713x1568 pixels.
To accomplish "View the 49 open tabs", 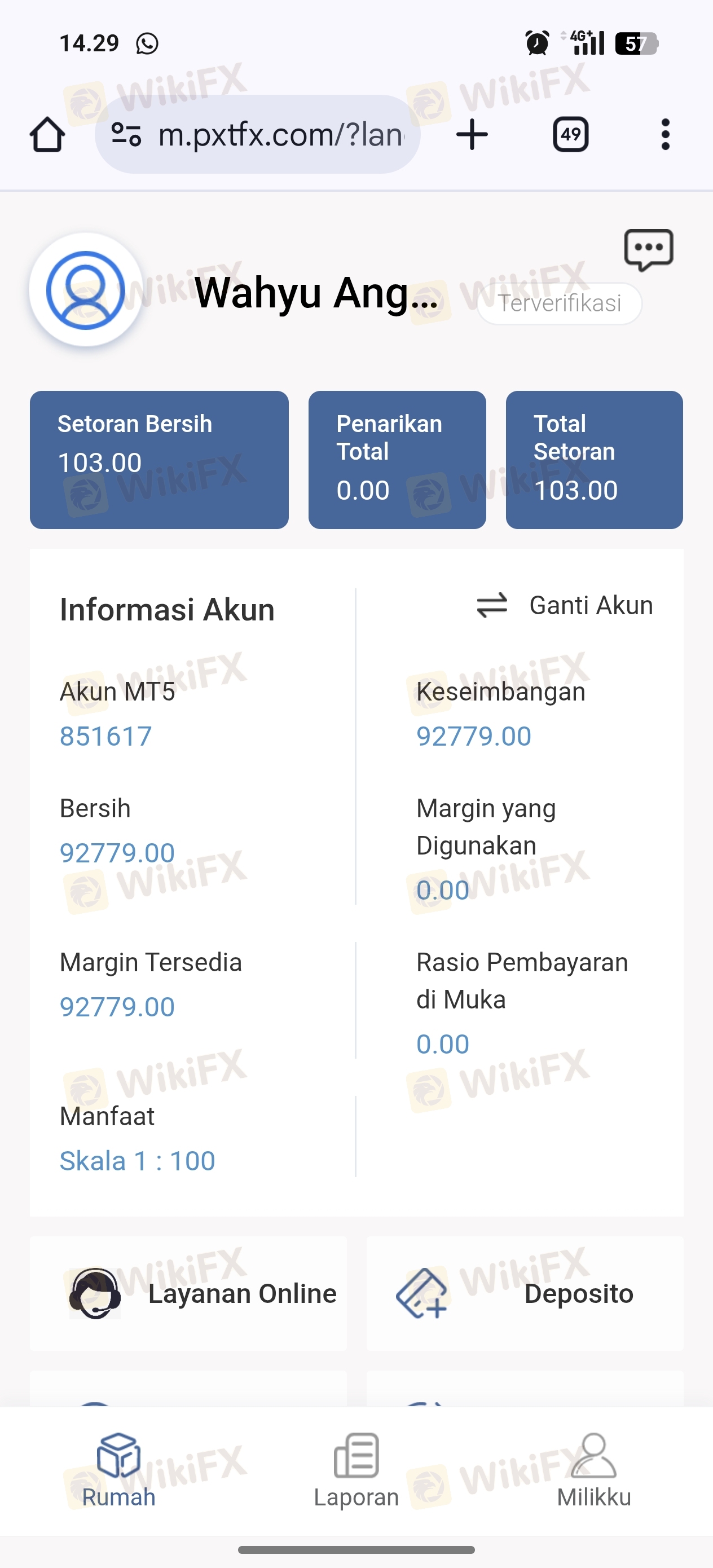I will point(570,135).
